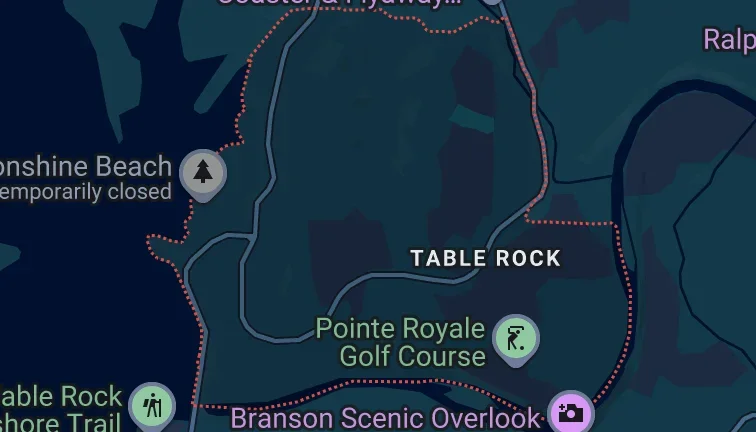Open Table Rock Lakeshore Trail hiking marker
The width and height of the screenshot is (756, 432).
[152, 406]
